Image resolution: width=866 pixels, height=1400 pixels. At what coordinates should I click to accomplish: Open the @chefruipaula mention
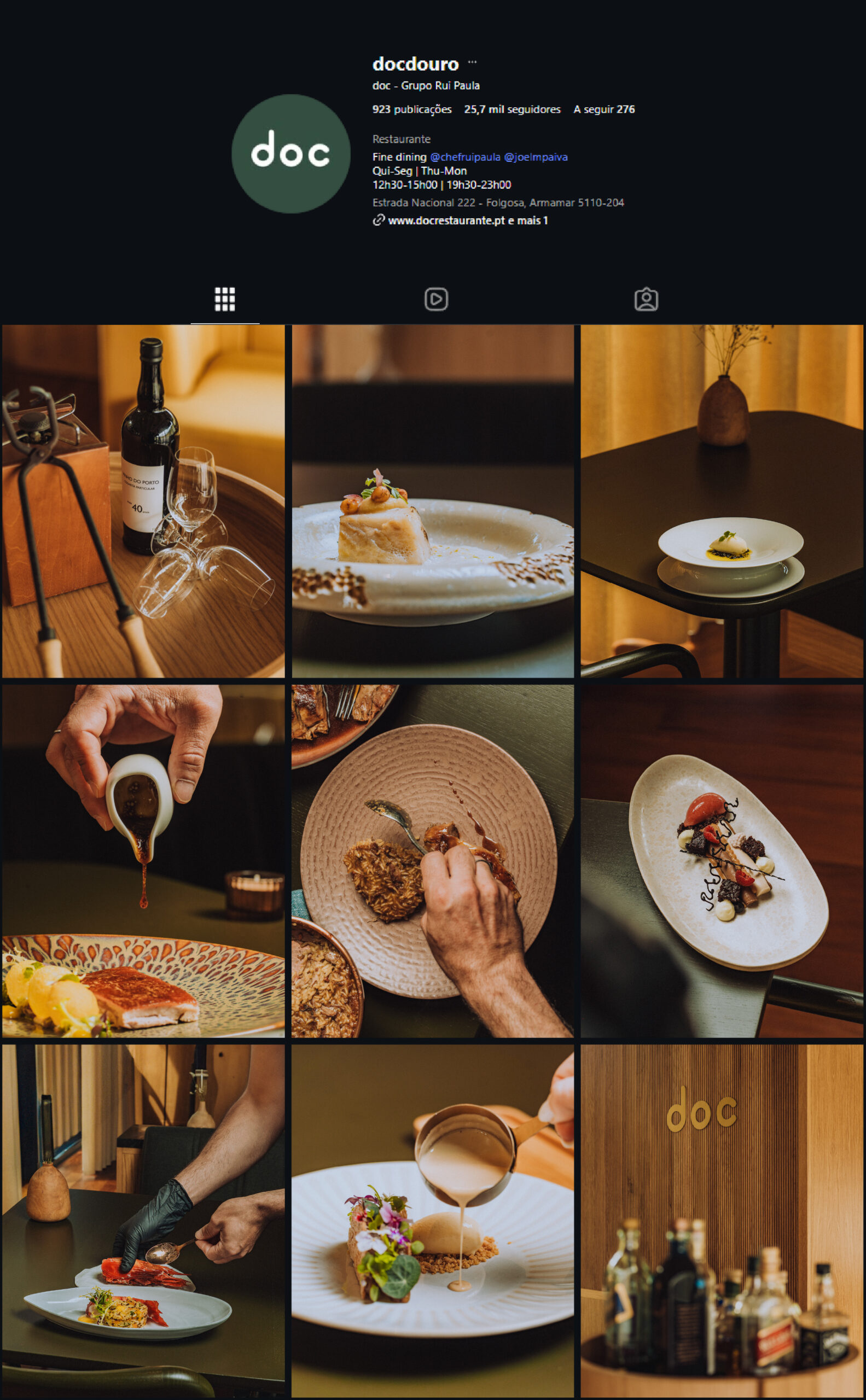tap(464, 157)
